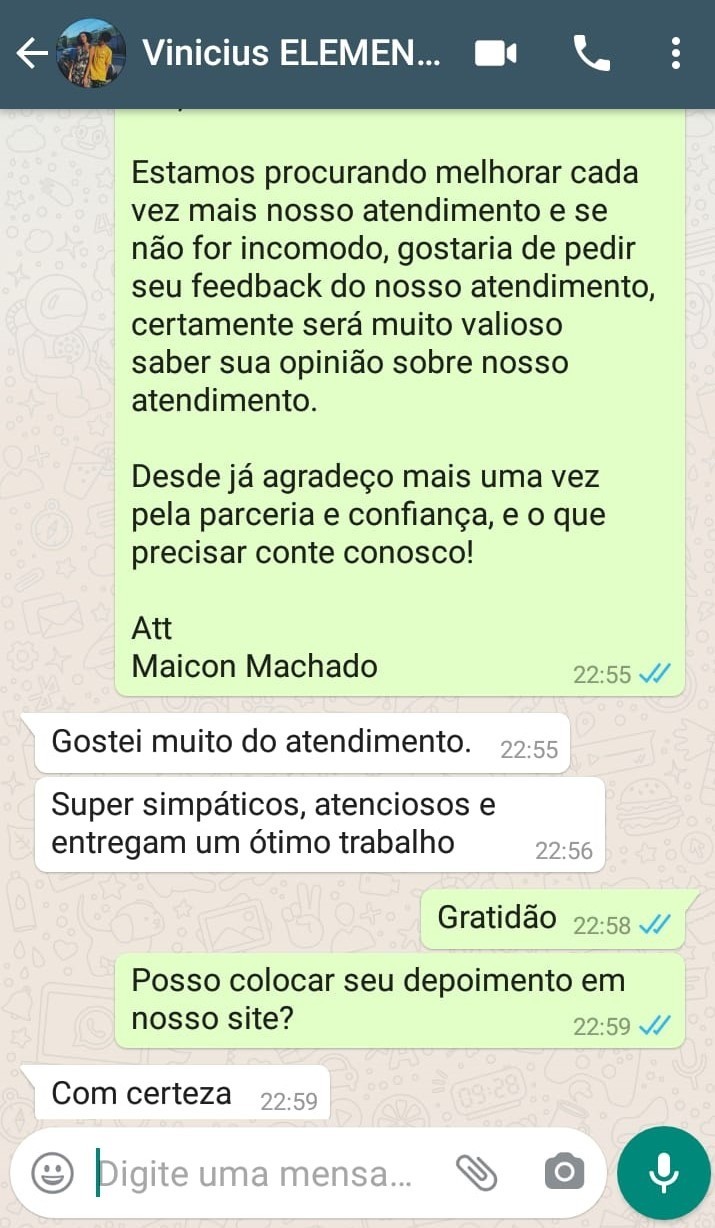Open Vinicius ELEMEN… contact info
The image size is (715, 1228).
pos(290,54)
